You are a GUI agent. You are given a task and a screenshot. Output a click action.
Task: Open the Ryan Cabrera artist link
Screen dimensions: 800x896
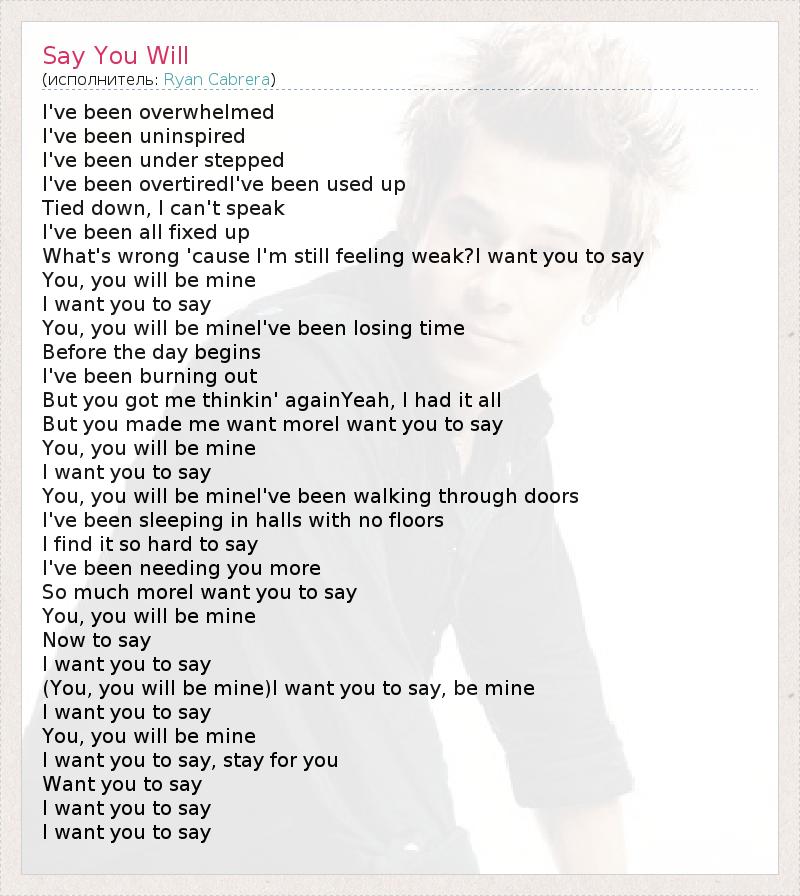[x=216, y=79]
